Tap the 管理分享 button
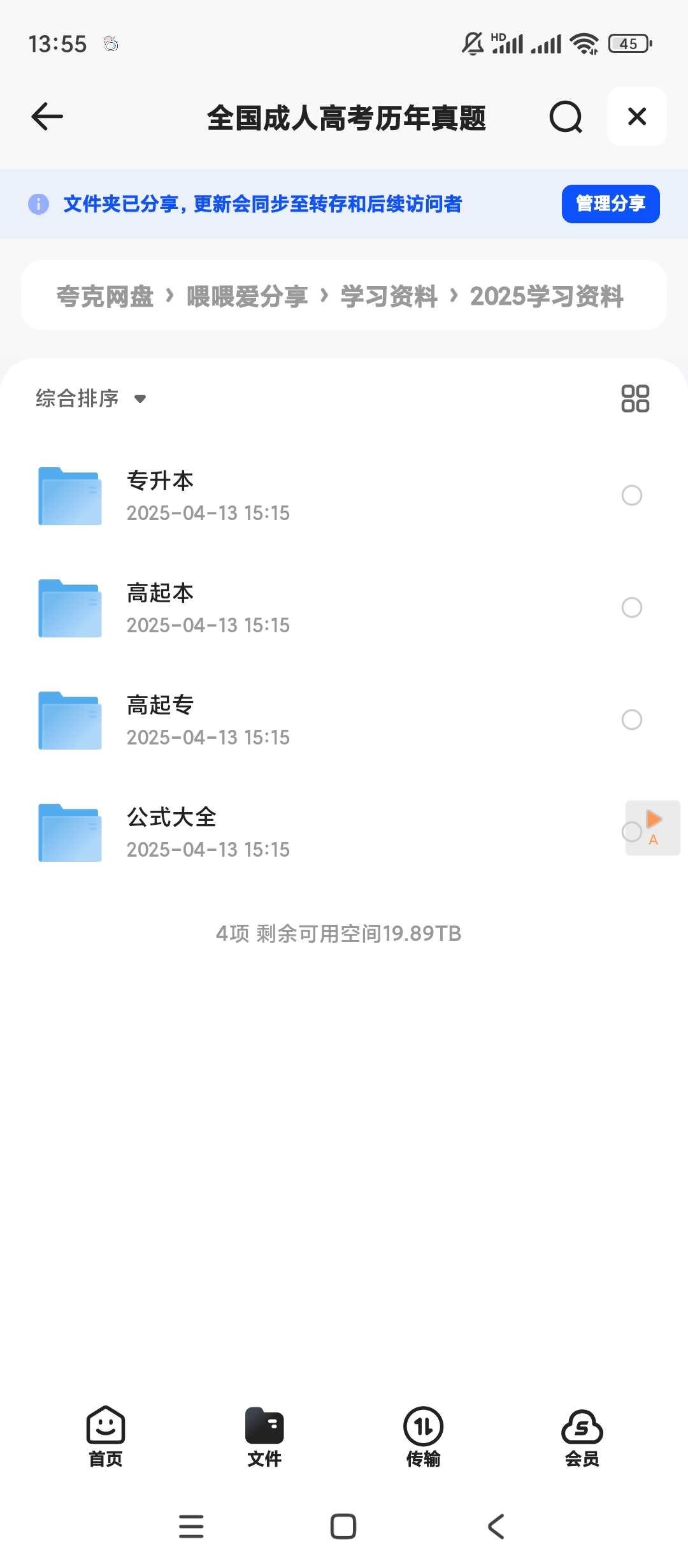Image resolution: width=688 pixels, height=1568 pixels. tap(610, 204)
